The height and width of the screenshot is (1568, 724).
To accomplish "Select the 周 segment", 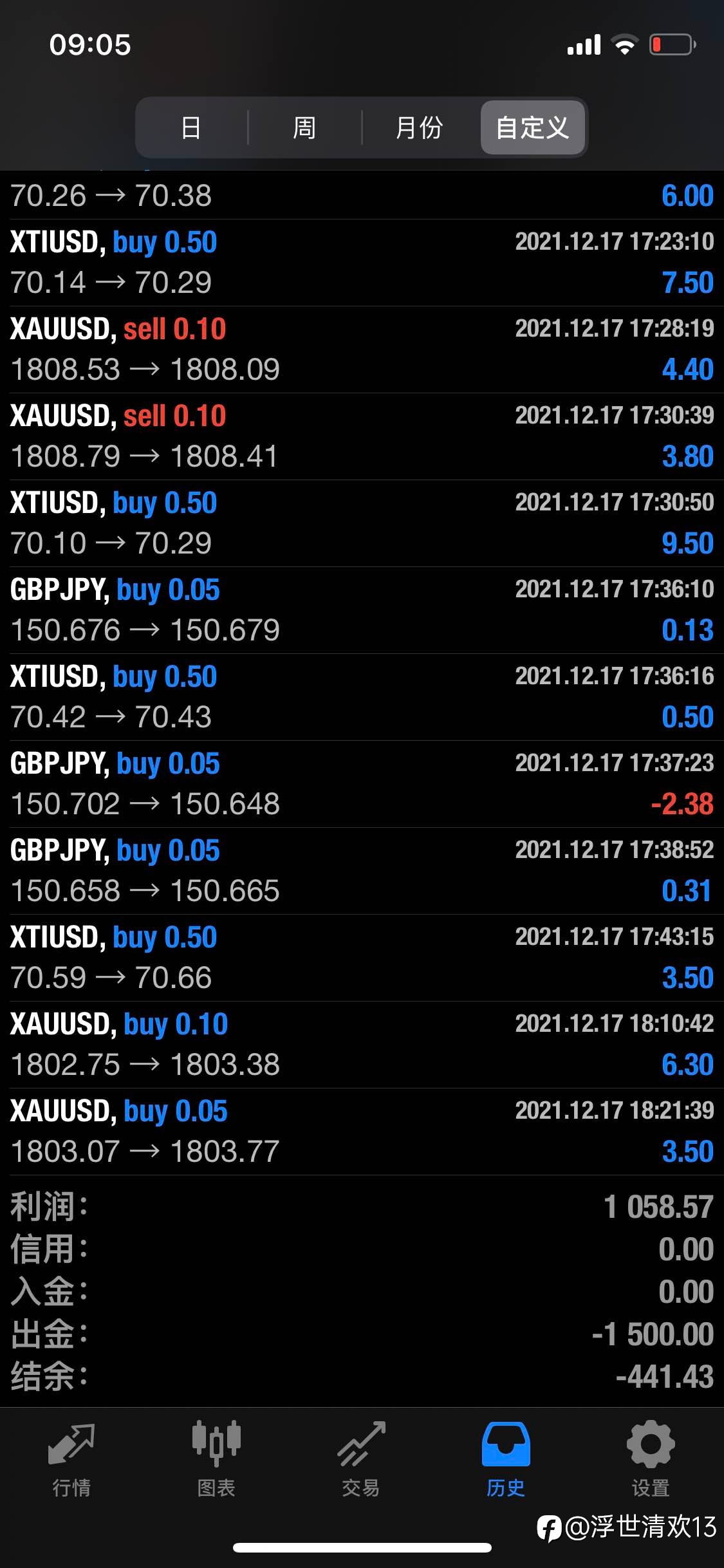I will click(x=304, y=127).
